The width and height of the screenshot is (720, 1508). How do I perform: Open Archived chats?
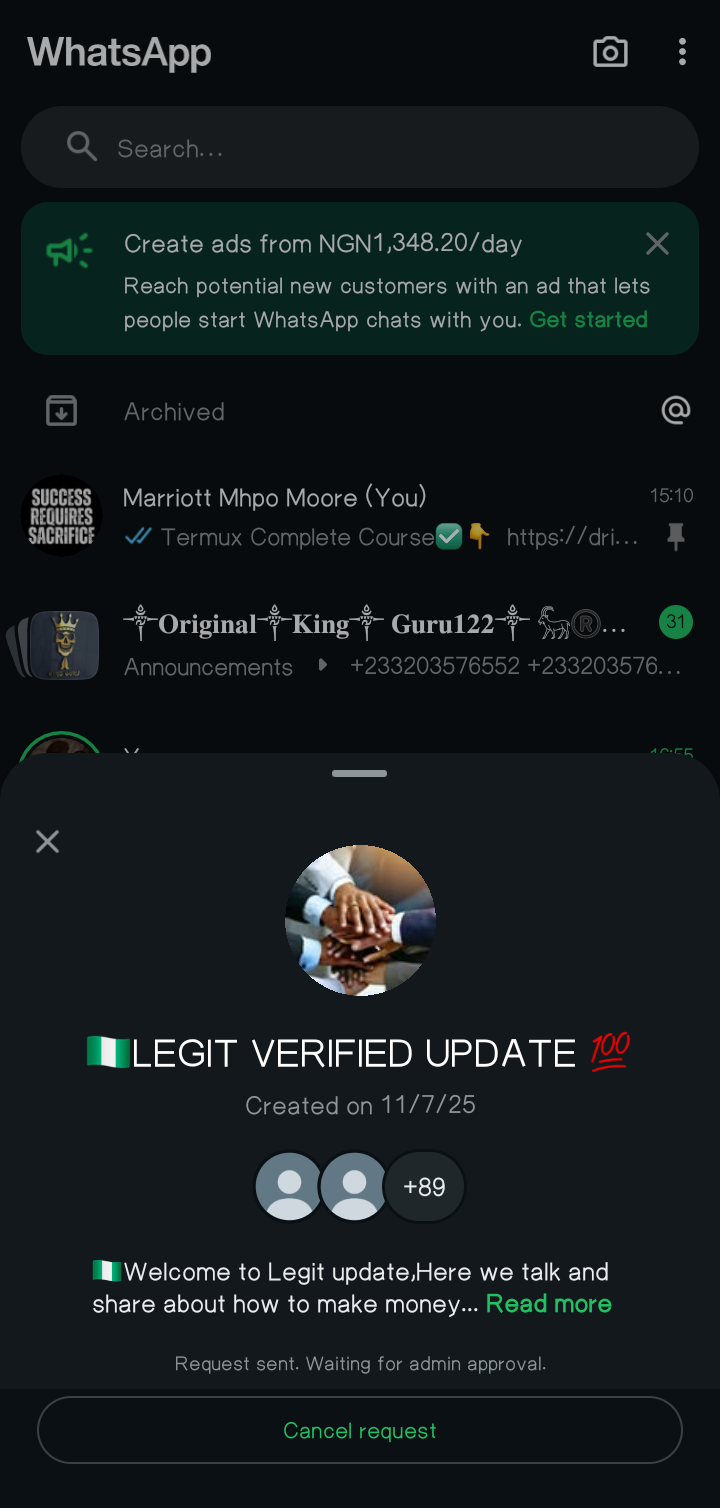[x=174, y=411]
